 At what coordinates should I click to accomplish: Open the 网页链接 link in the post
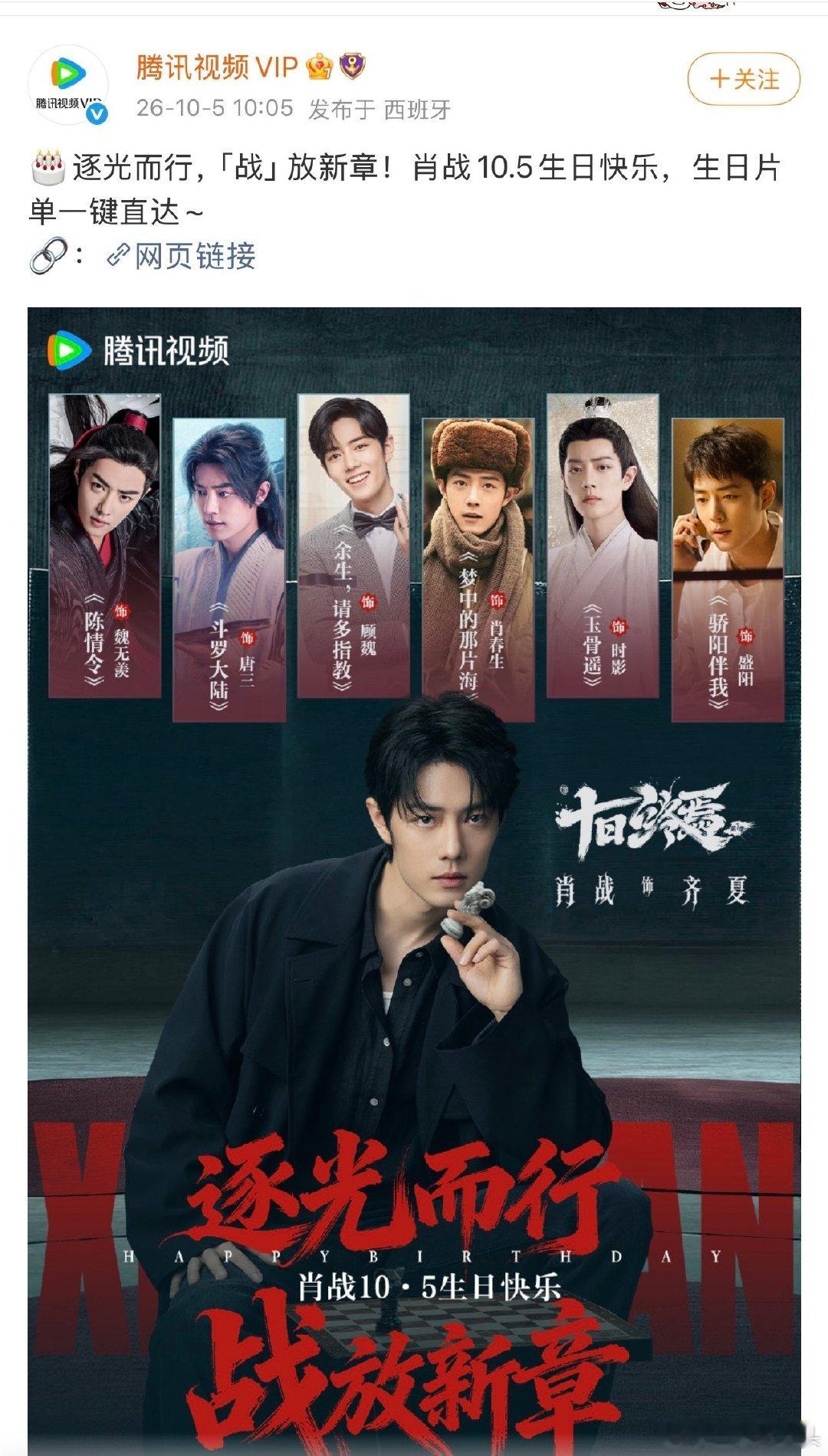point(181,256)
